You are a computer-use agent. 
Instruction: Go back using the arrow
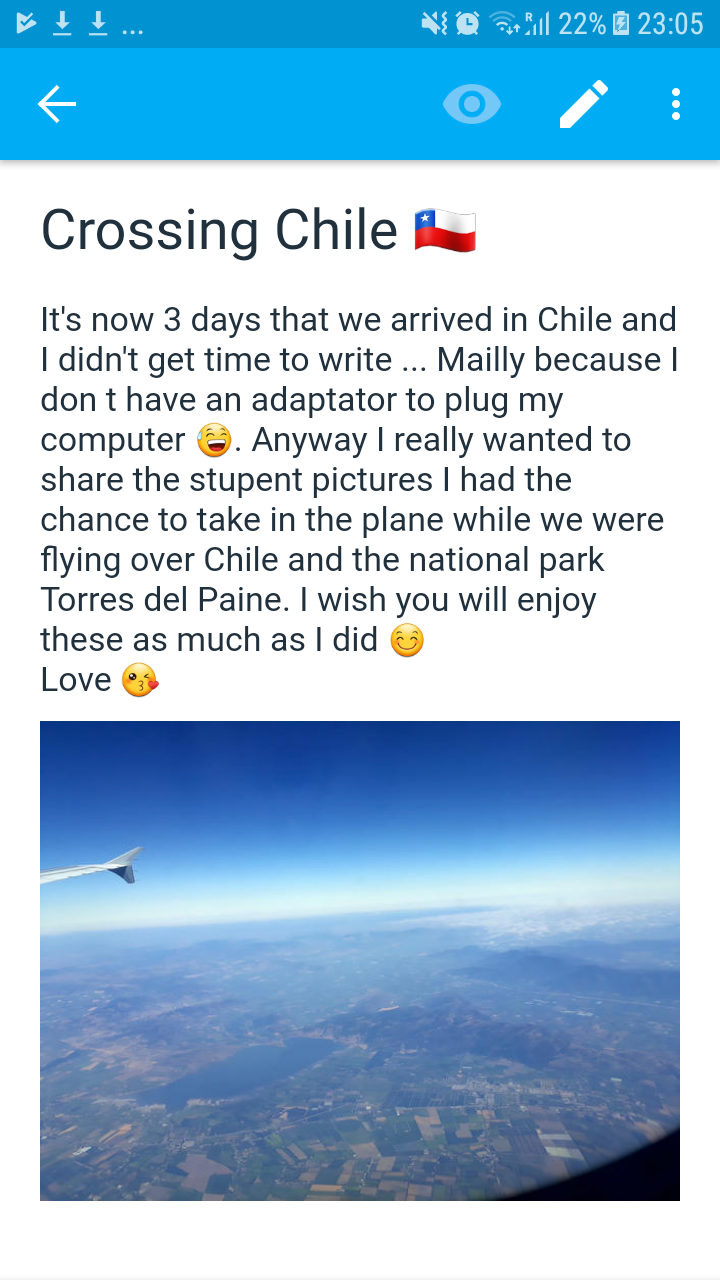pyautogui.click(x=57, y=104)
